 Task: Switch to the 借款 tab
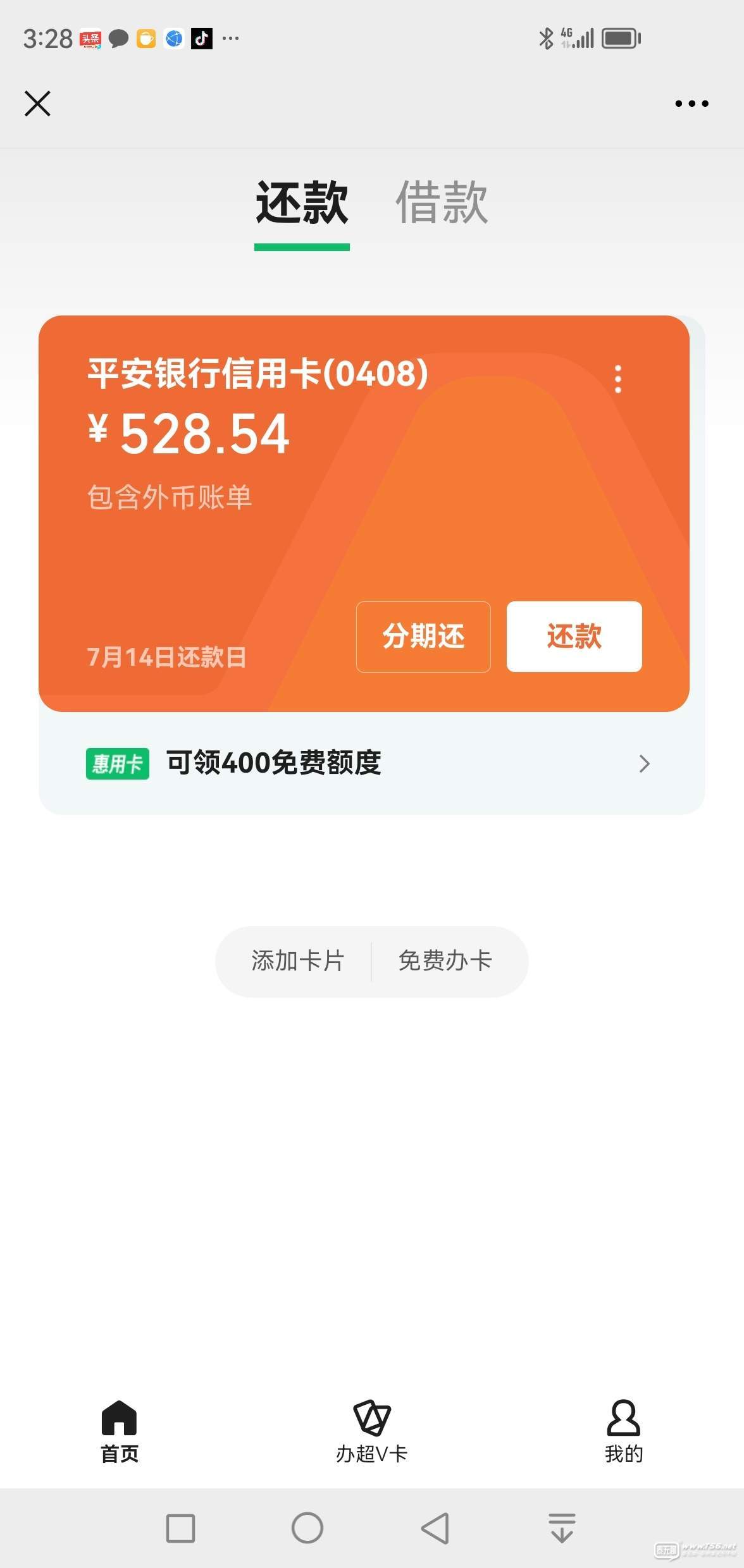coord(442,202)
